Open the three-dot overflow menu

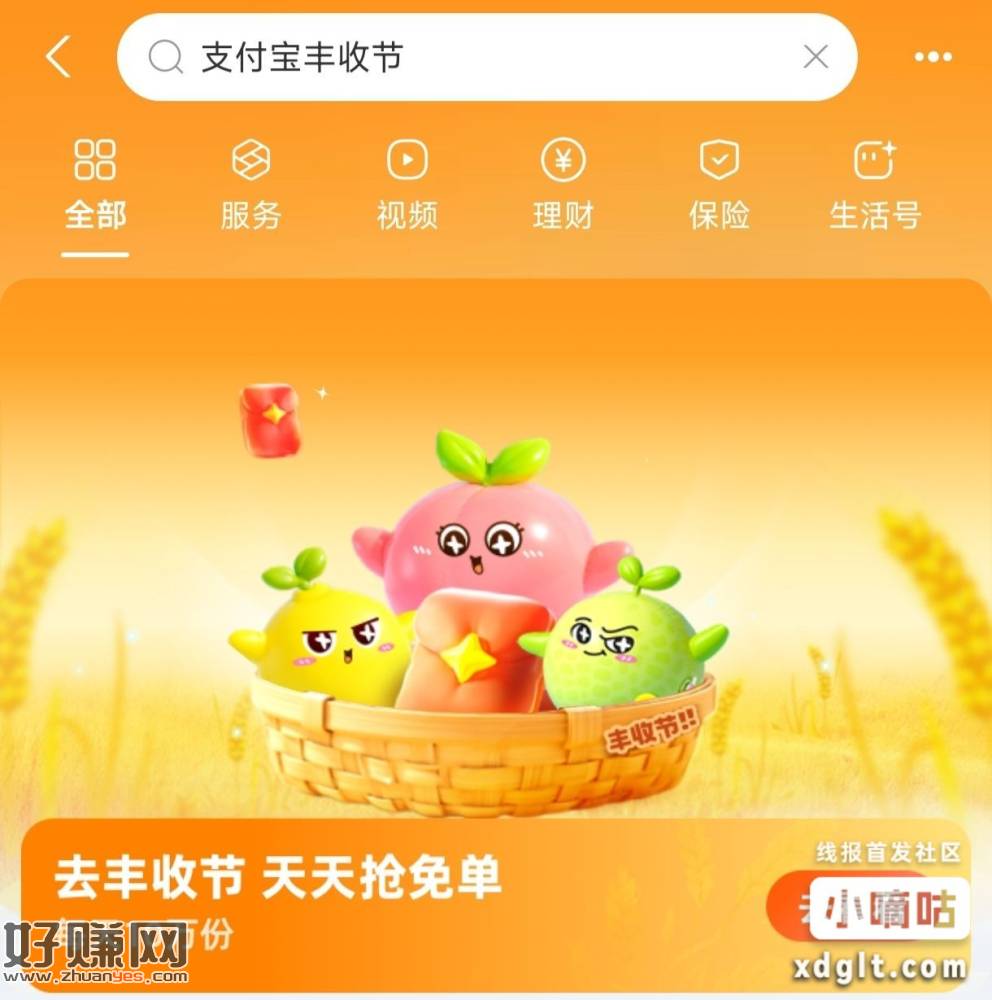tap(933, 57)
